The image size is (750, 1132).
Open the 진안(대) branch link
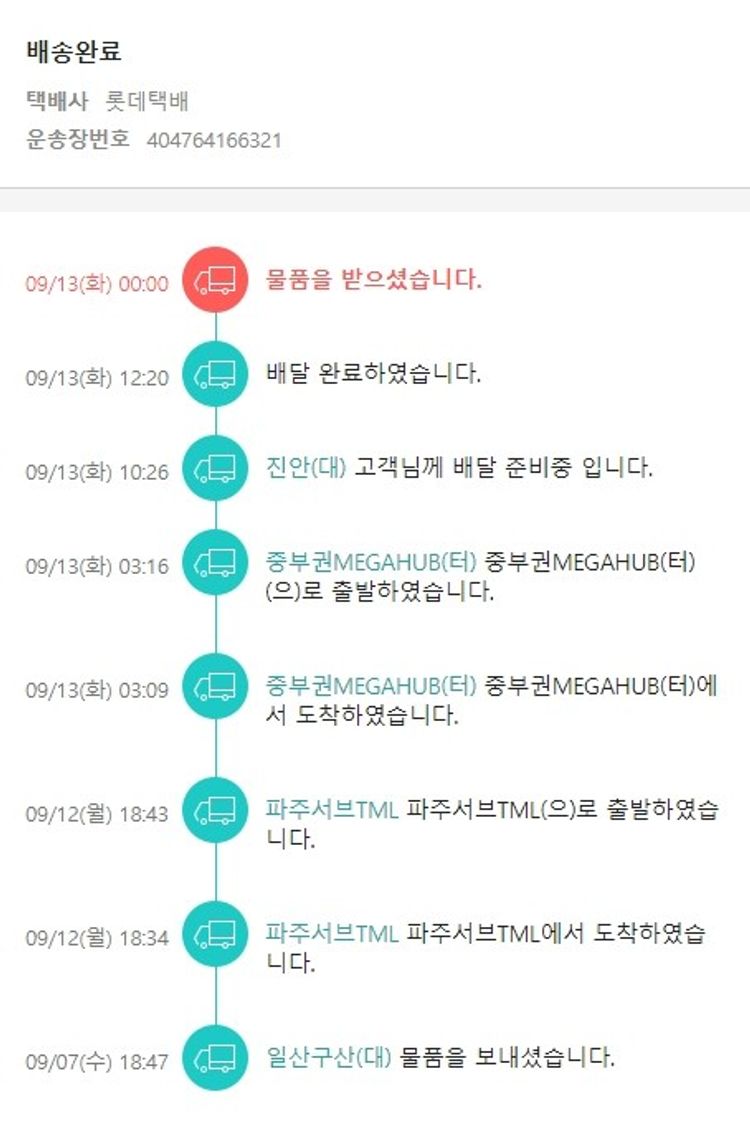[305, 468]
